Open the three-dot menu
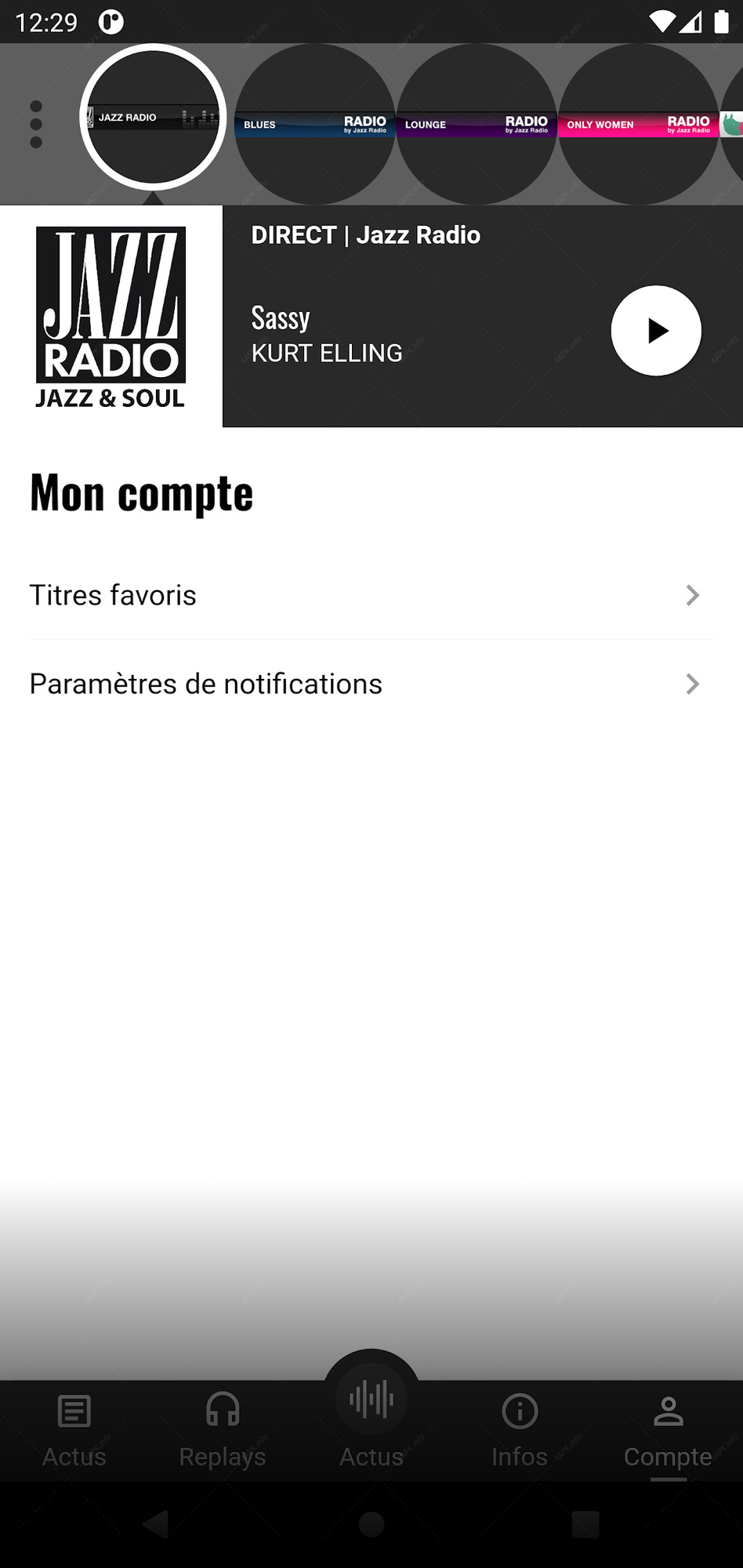This screenshot has width=743, height=1568. (x=35, y=124)
